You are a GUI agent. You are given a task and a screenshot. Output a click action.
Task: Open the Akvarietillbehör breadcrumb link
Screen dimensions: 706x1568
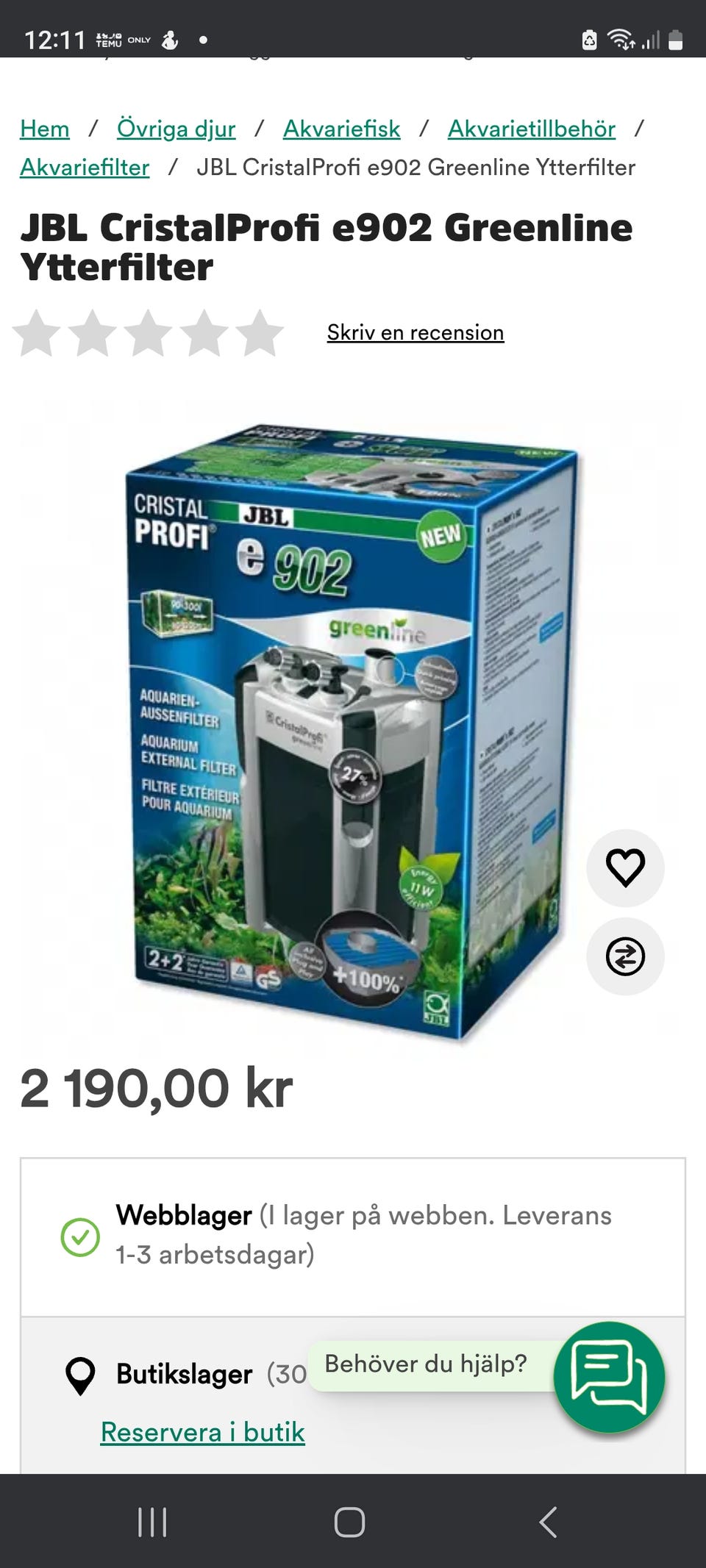(531, 129)
